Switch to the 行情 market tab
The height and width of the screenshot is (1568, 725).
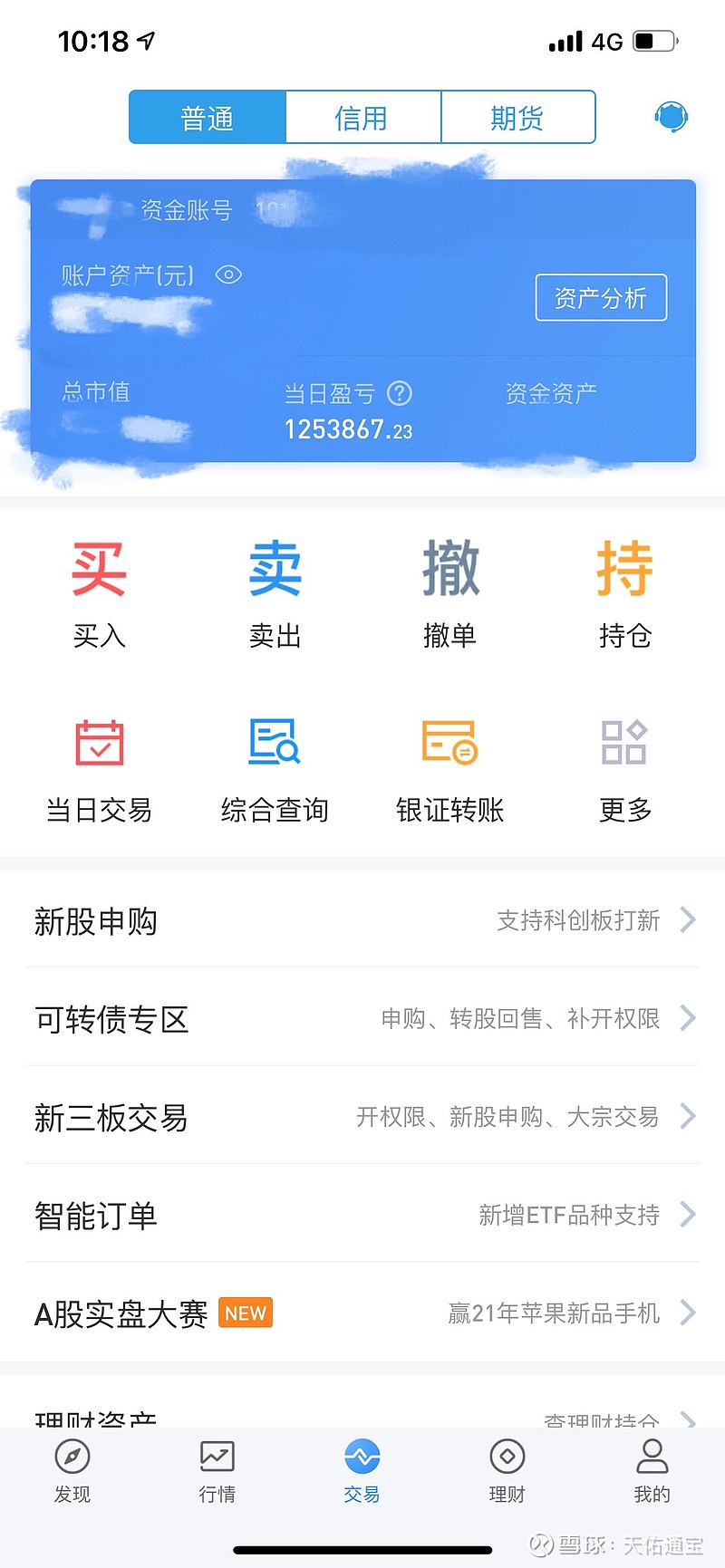[x=217, y=1471]
